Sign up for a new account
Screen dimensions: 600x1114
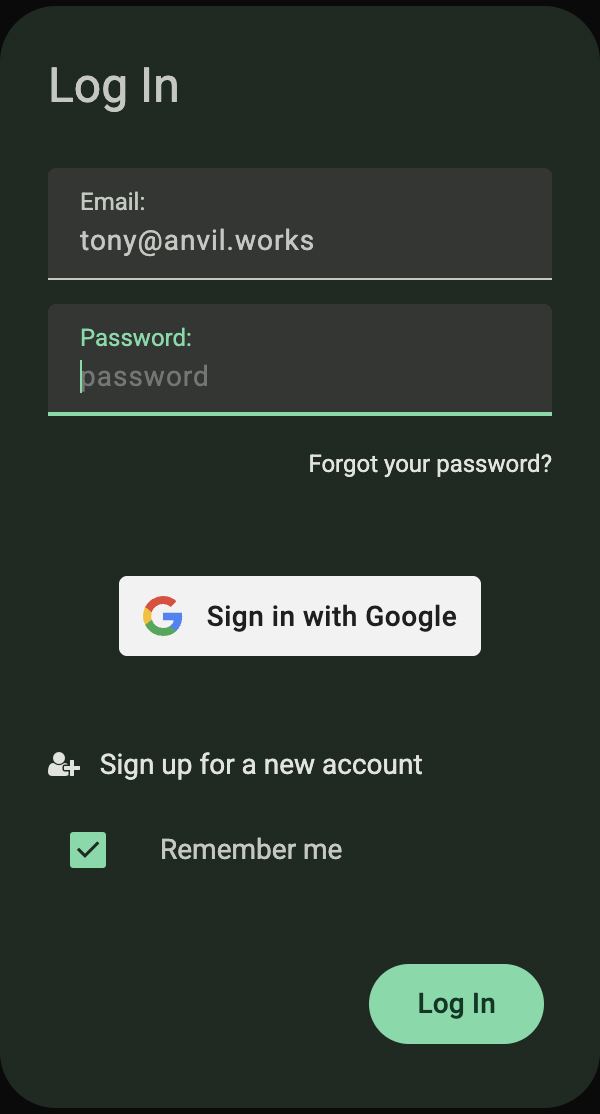coord(260,765)
